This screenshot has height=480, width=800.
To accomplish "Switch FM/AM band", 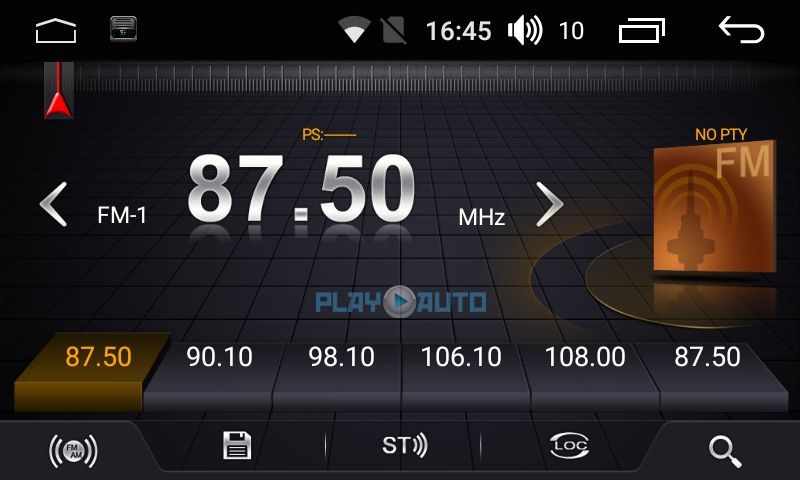I will pos(73,451).
